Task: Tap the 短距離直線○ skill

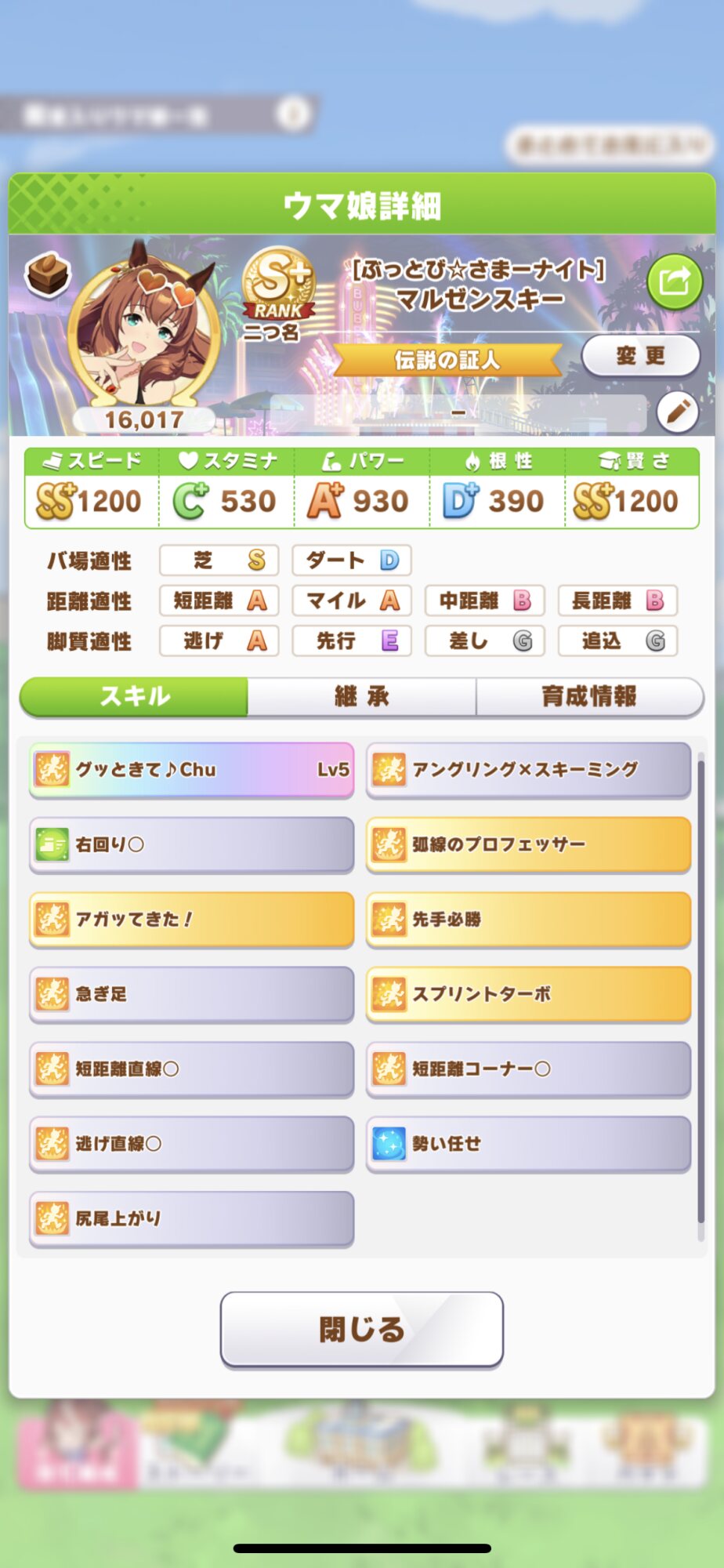Action: (x=192, y=1069)
